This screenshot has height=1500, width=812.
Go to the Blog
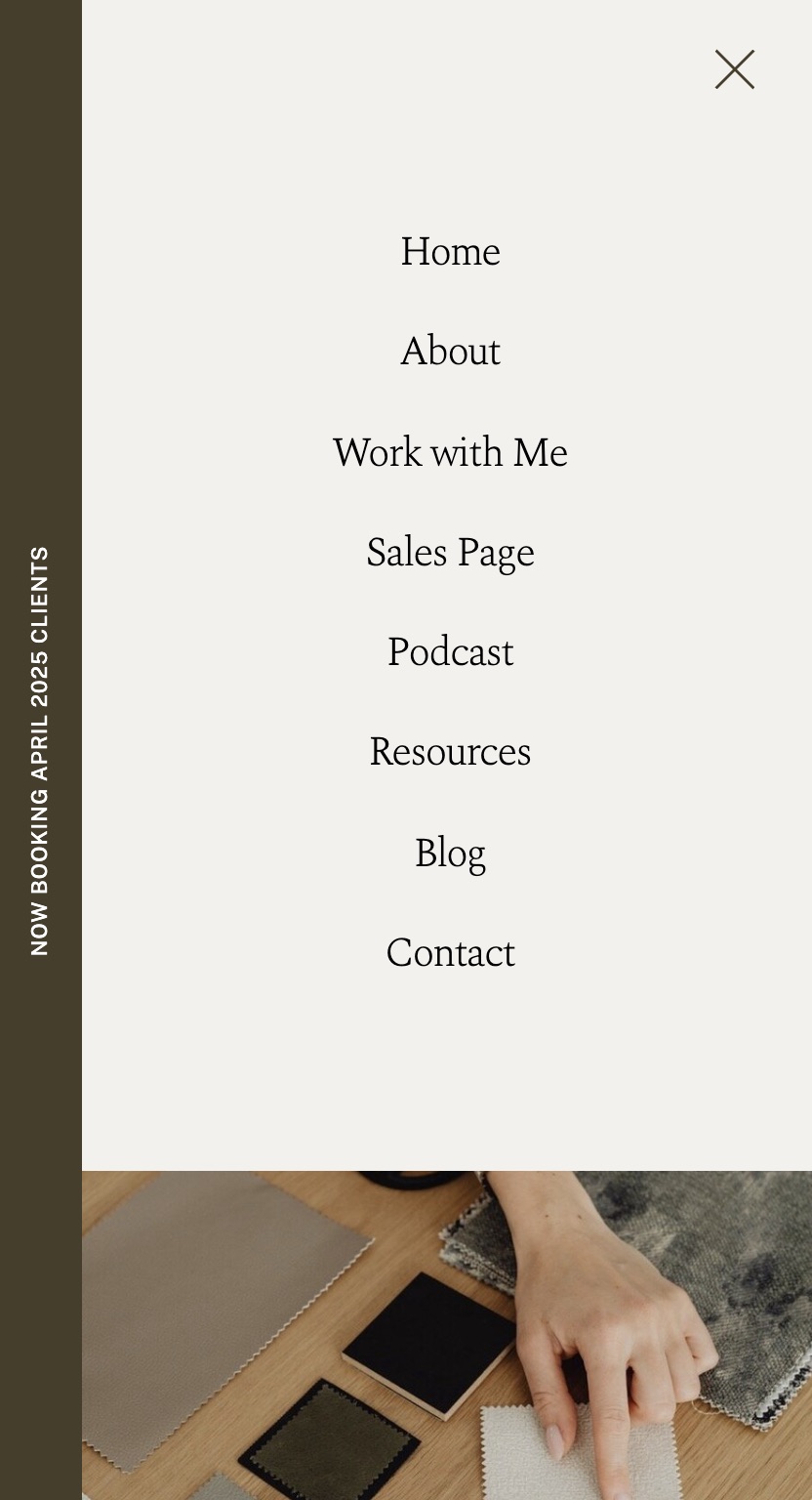coord(450,852)
